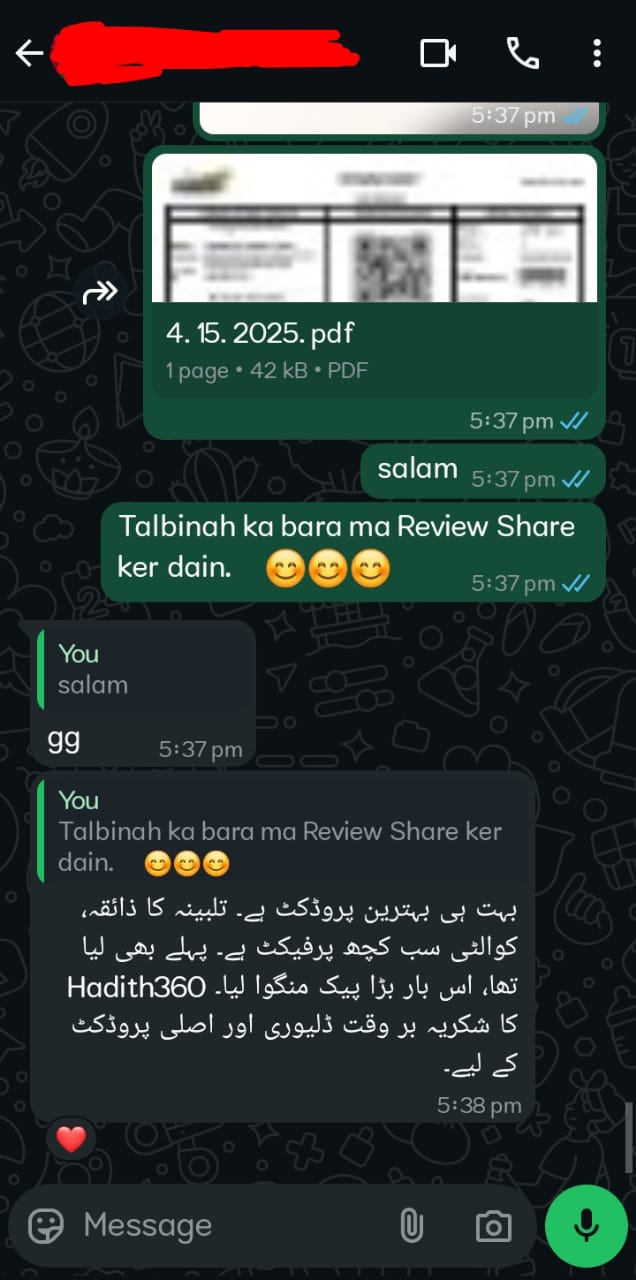Start a voice call
The width and height of the screenshot is (636, 1280).
tap(523, 53)
